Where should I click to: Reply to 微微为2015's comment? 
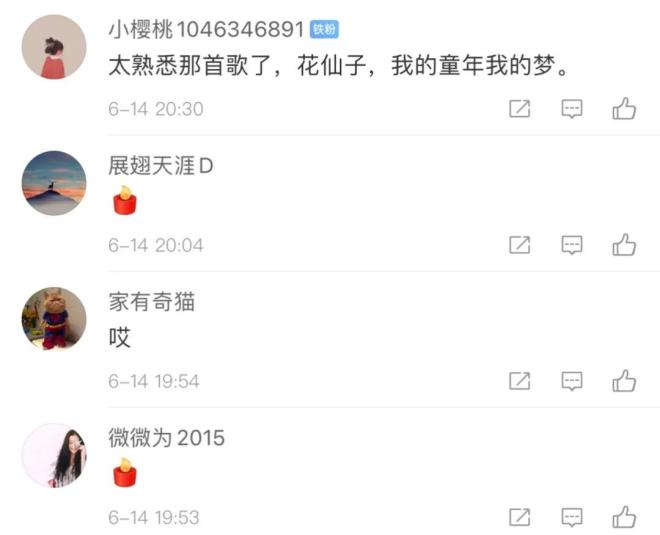pos(572,517)
